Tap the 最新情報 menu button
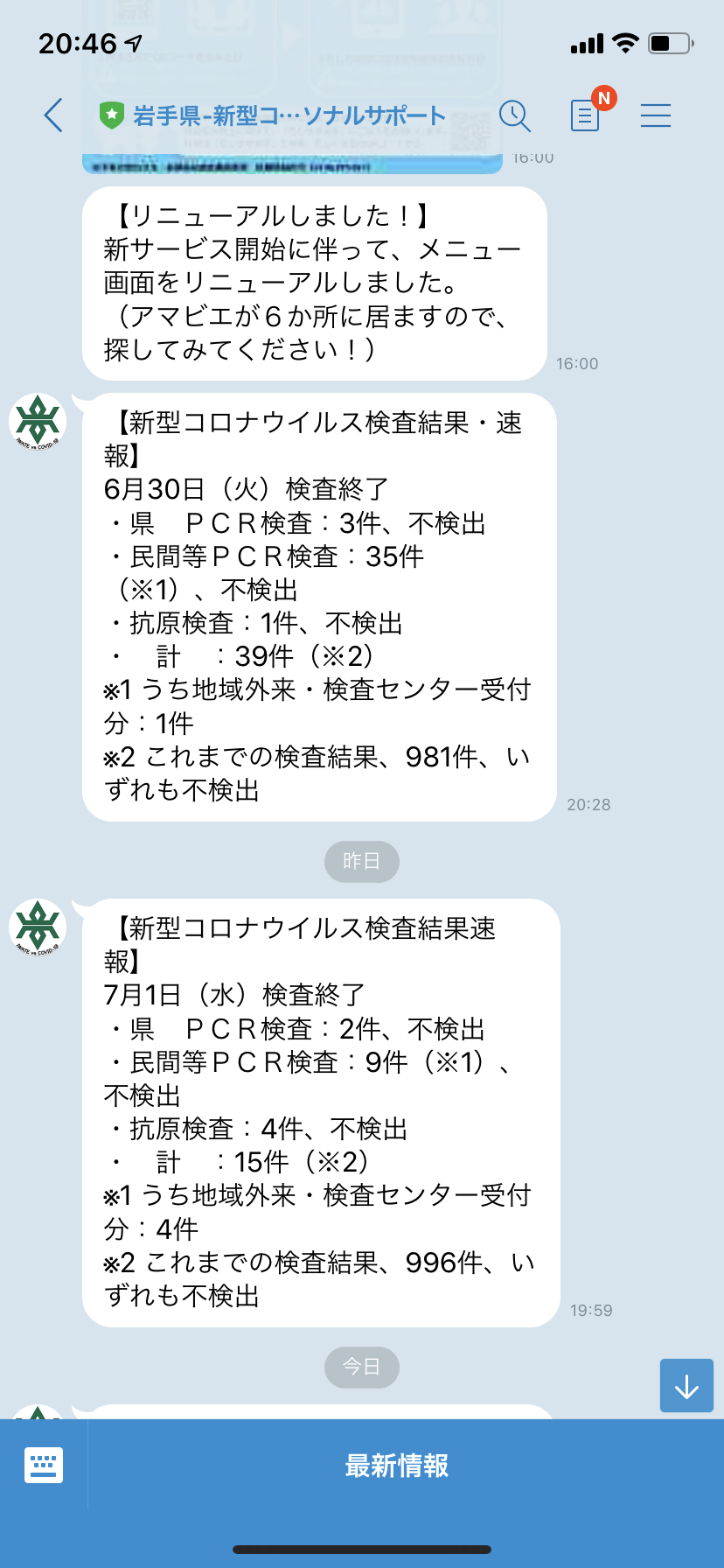The width and height of the screenshot is (724, 1568). pos(397,1465)
